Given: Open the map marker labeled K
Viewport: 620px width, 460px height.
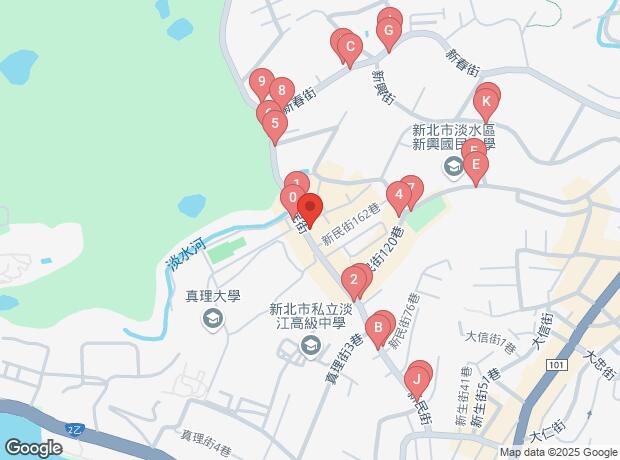Looking at the screenshot, I should tap(485, 101).
